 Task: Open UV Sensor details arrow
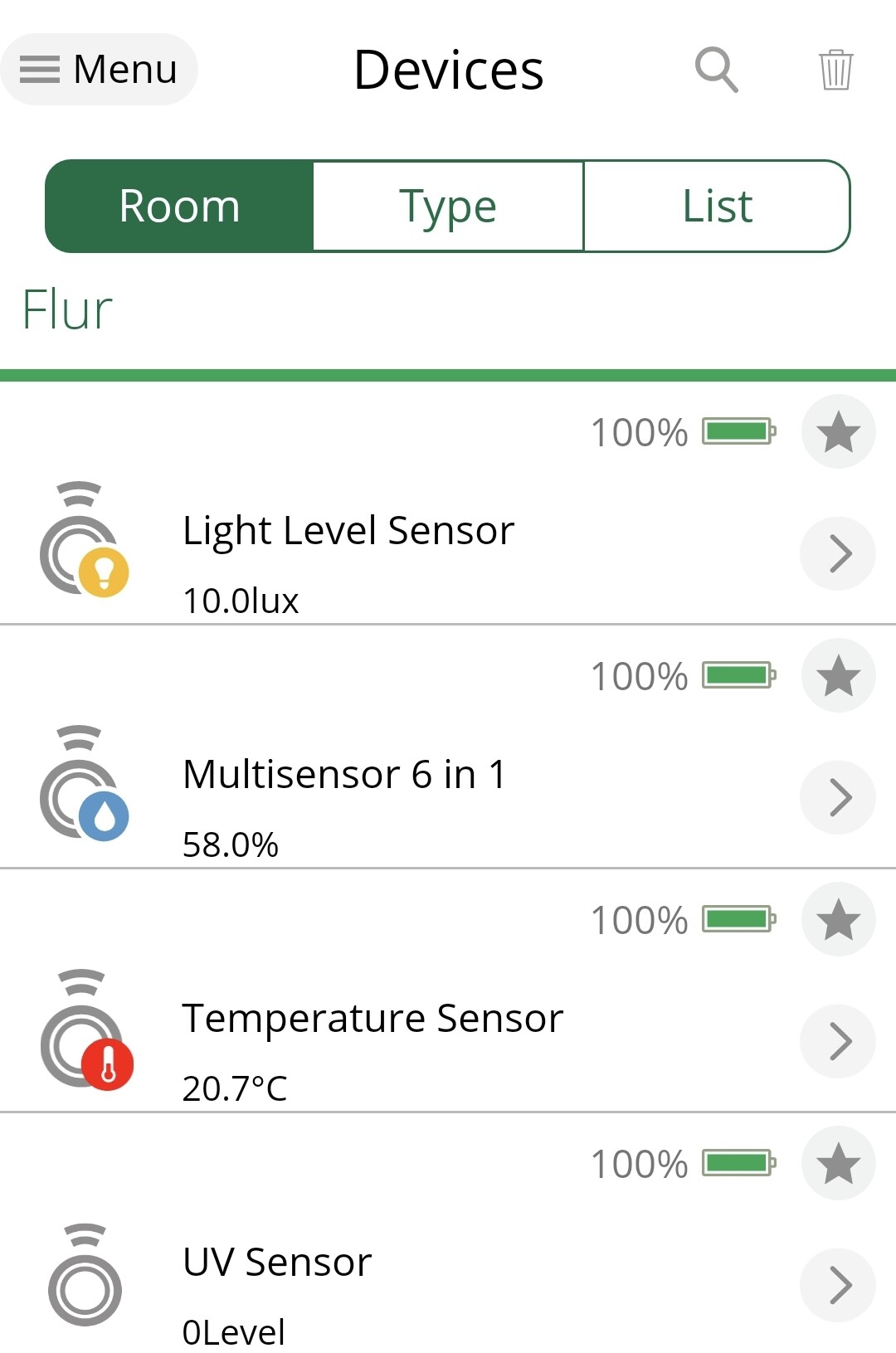point(838,1285)
